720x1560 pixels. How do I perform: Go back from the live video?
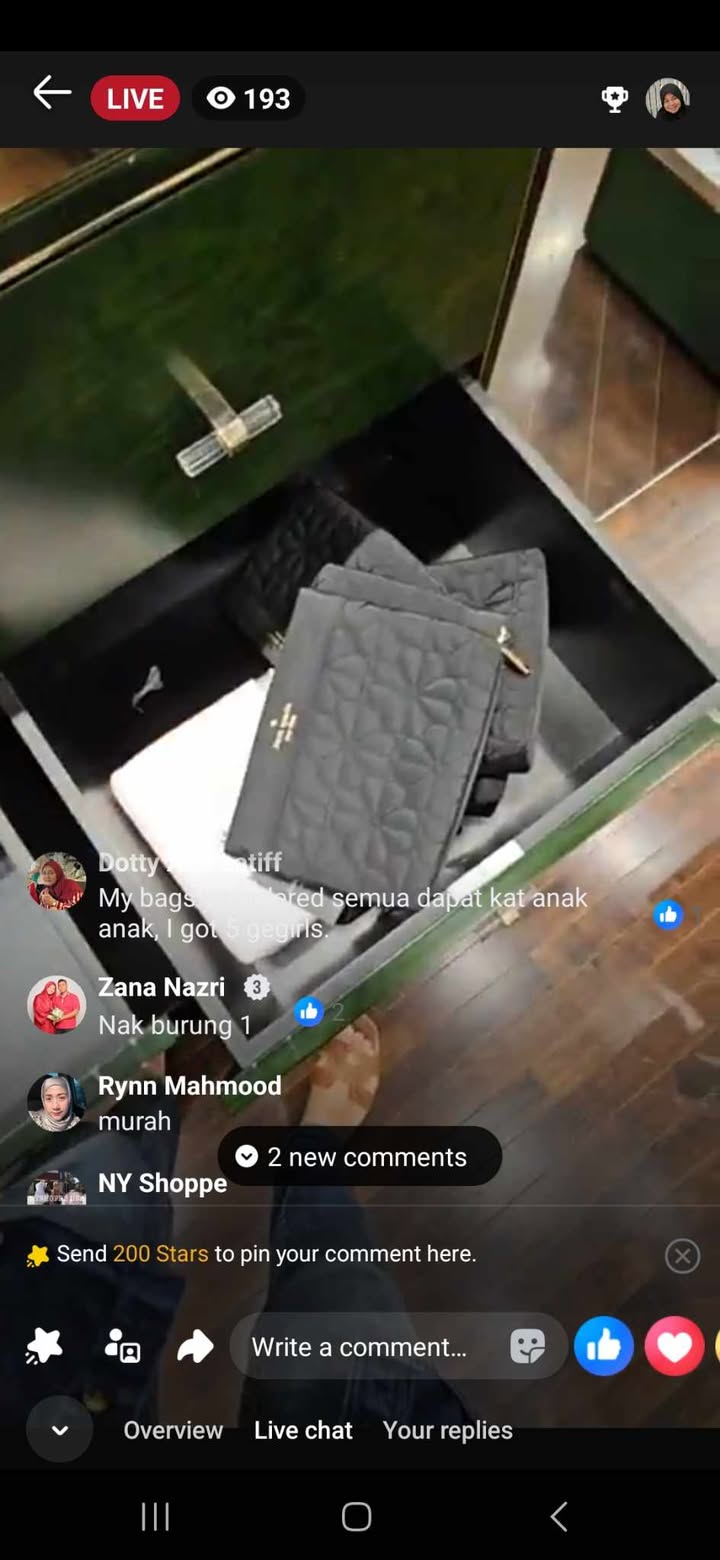tap(52, 95)
